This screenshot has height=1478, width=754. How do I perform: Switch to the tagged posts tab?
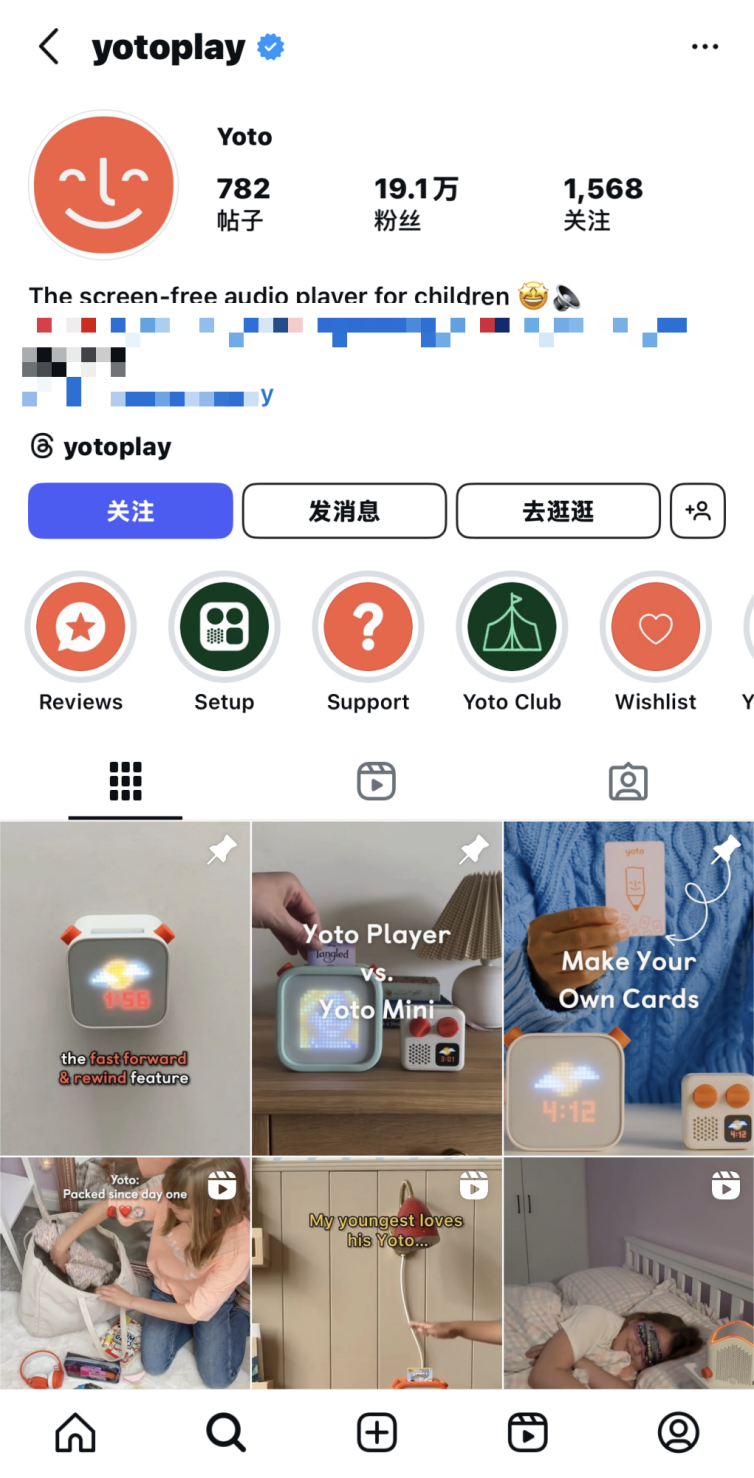[628, 781]
